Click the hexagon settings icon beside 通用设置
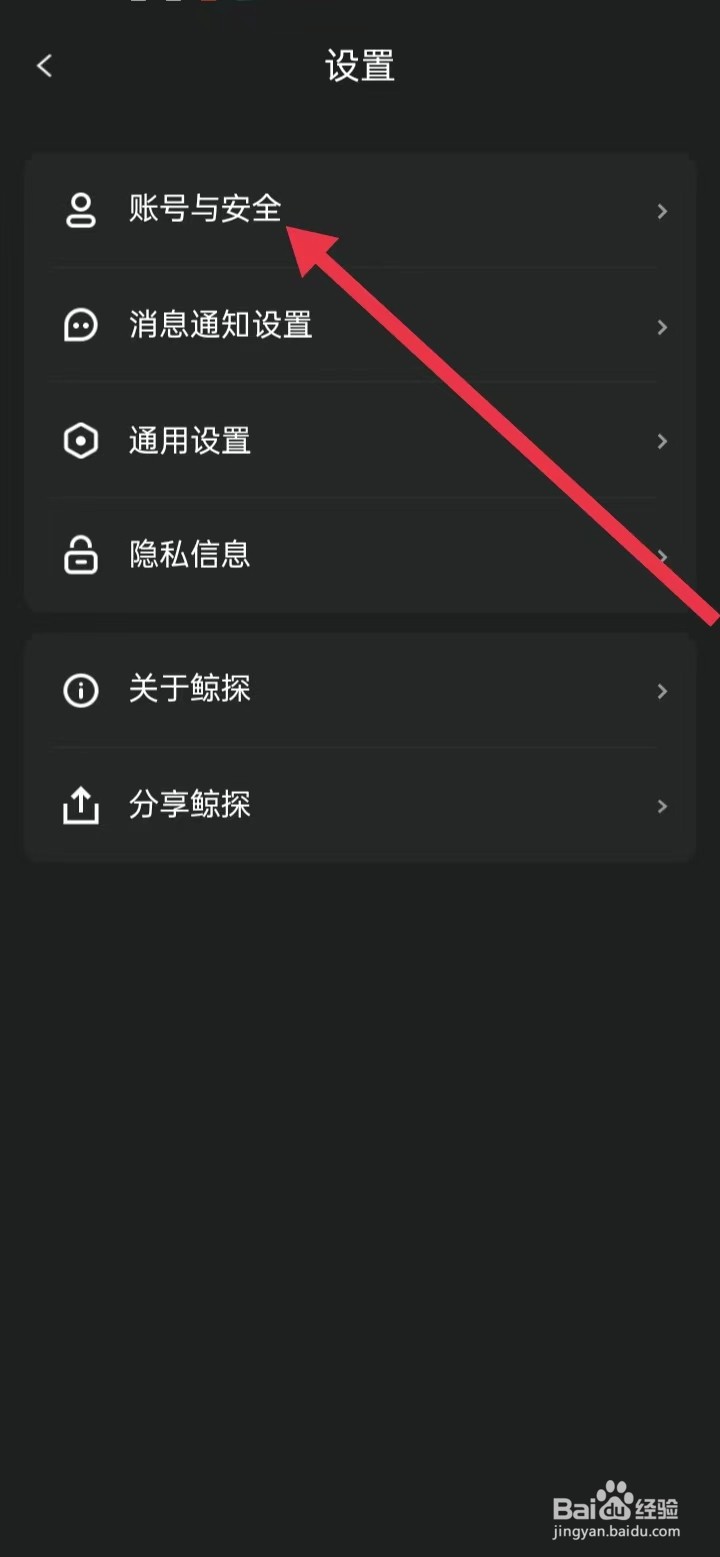 click(81, 441)
